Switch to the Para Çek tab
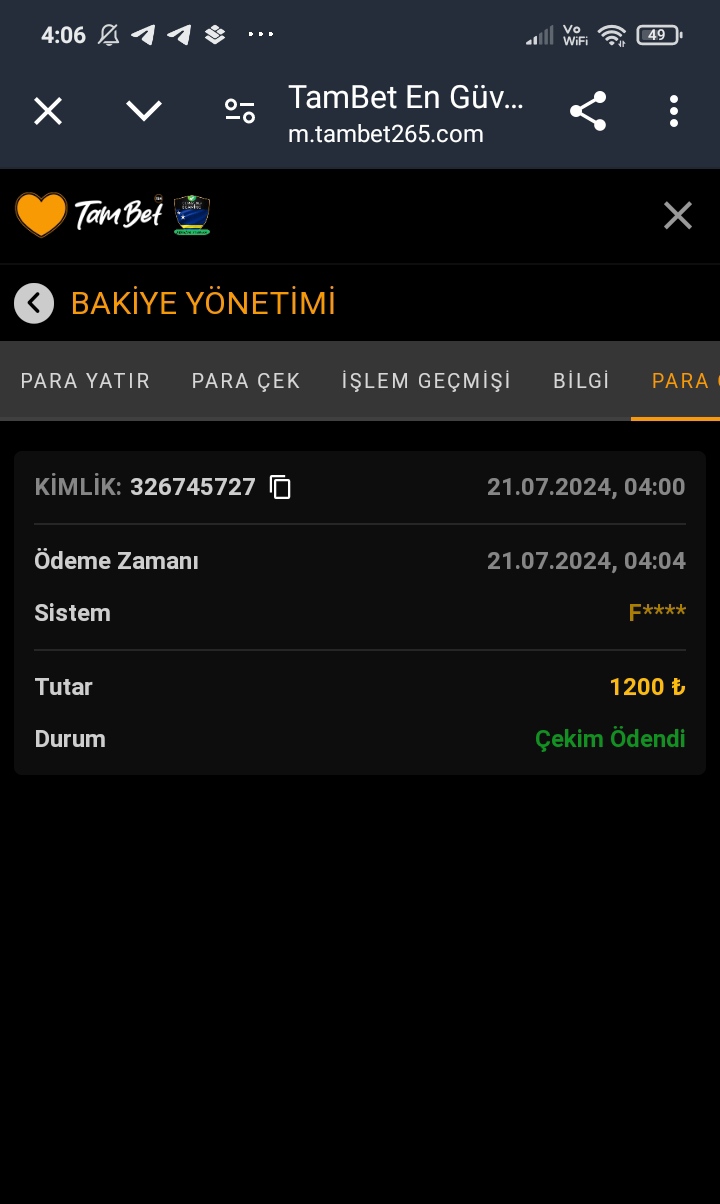 [246, 381]
